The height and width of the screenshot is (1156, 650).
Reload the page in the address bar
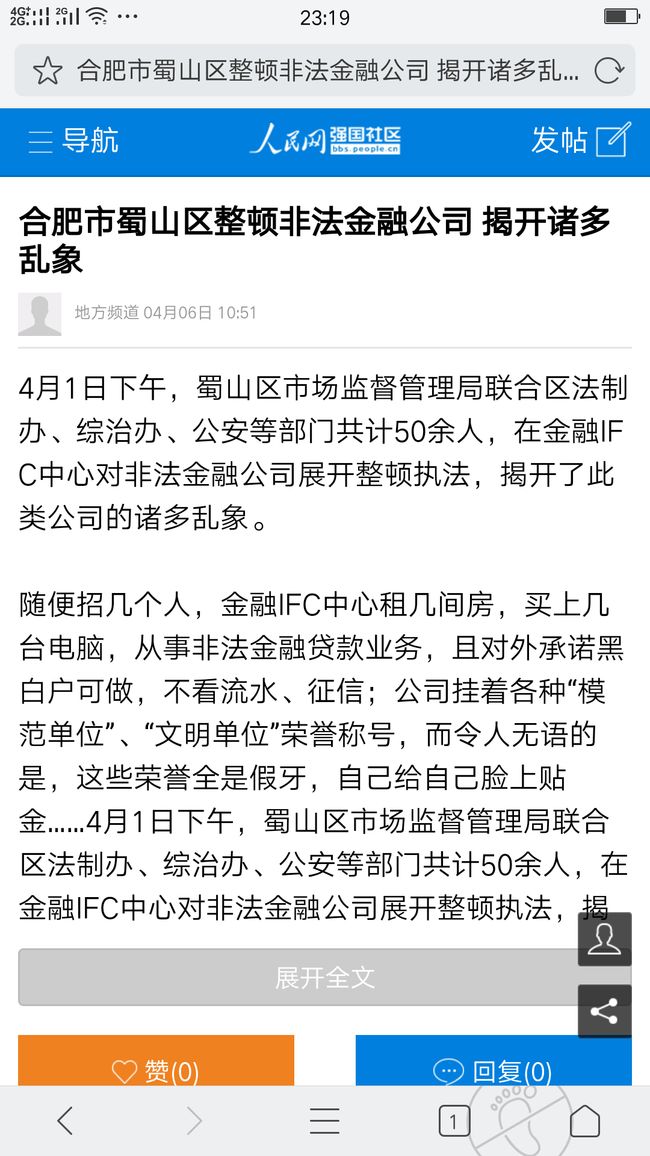[x=609, y=71]
